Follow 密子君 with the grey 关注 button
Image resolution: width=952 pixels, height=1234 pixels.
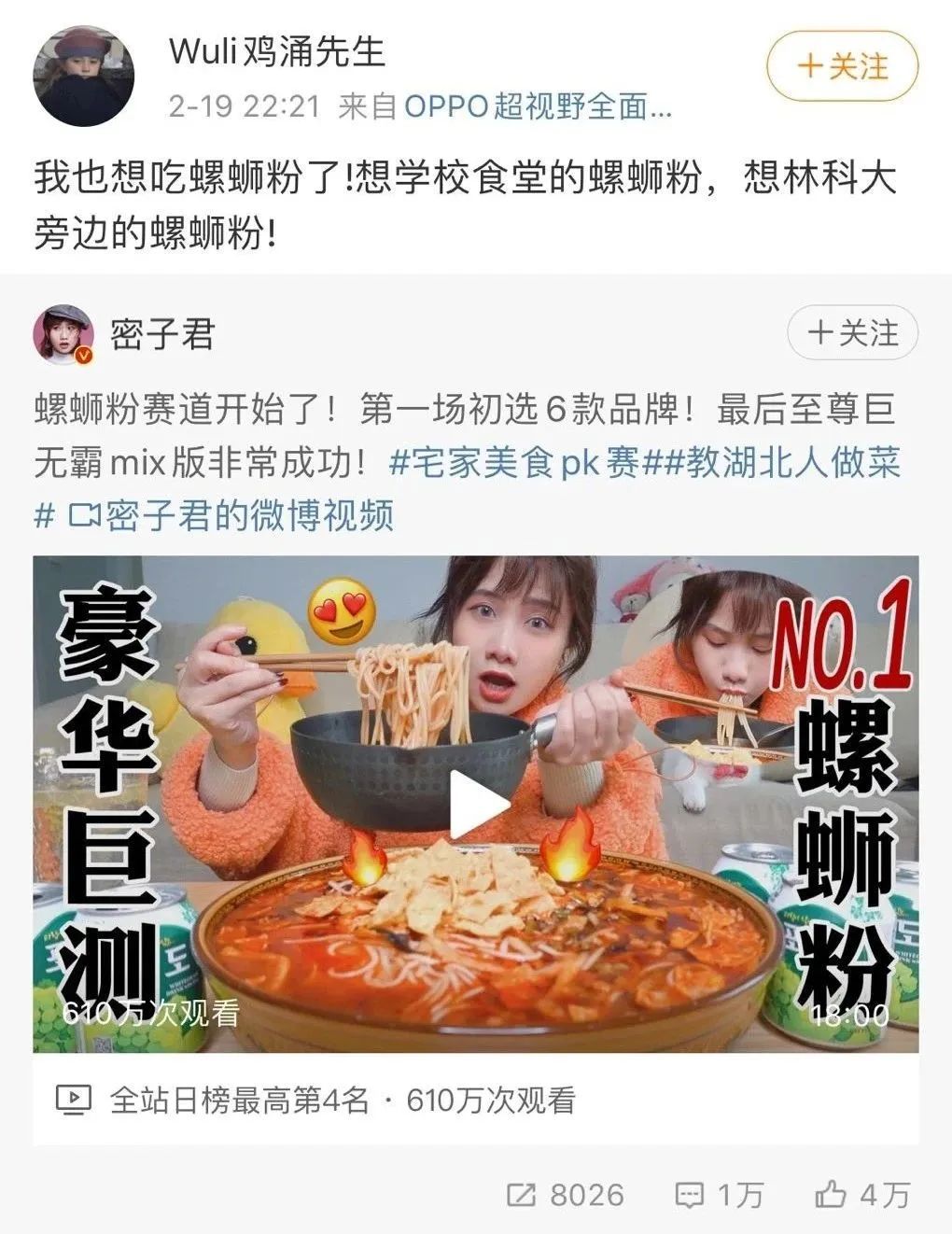pyautogui.click(x=852, y=332)
